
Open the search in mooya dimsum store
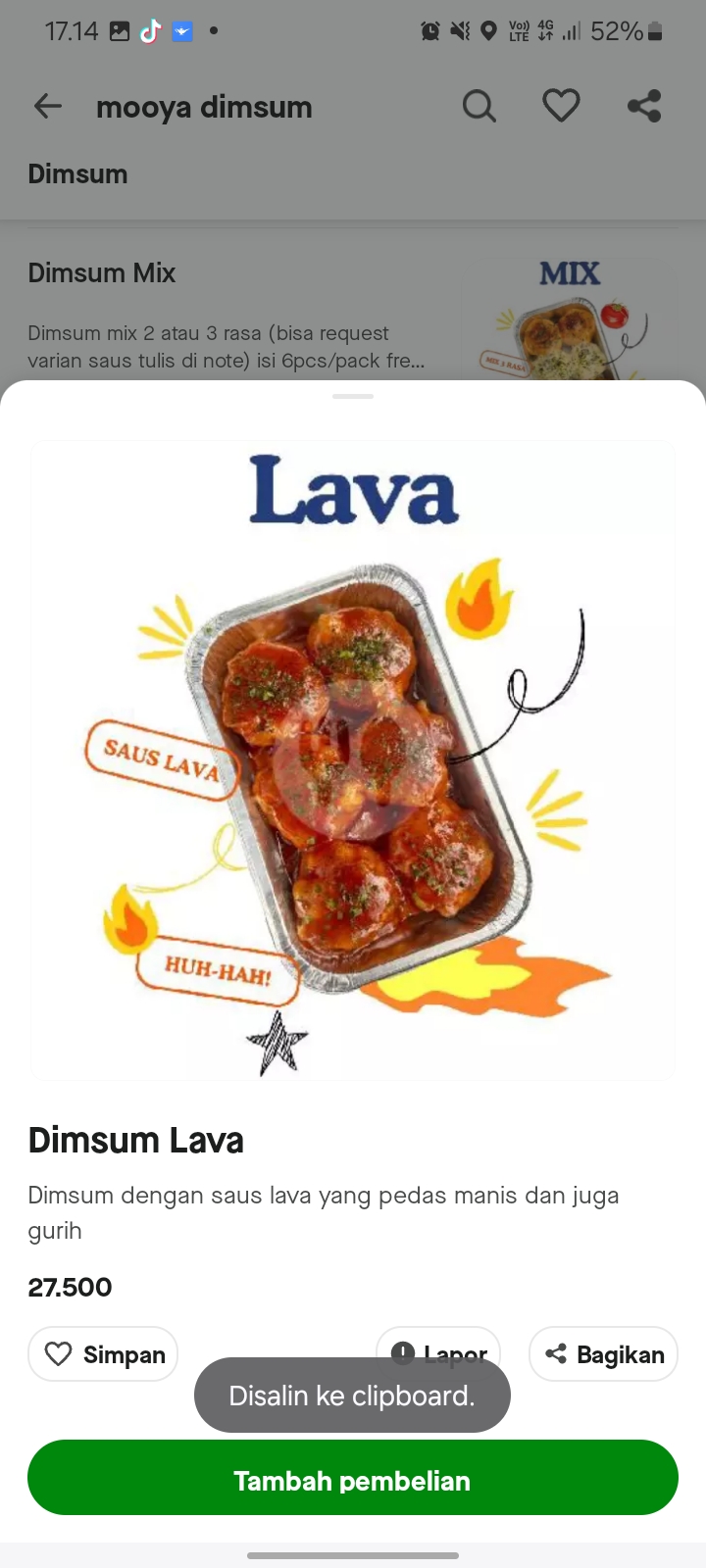[479, 106]
